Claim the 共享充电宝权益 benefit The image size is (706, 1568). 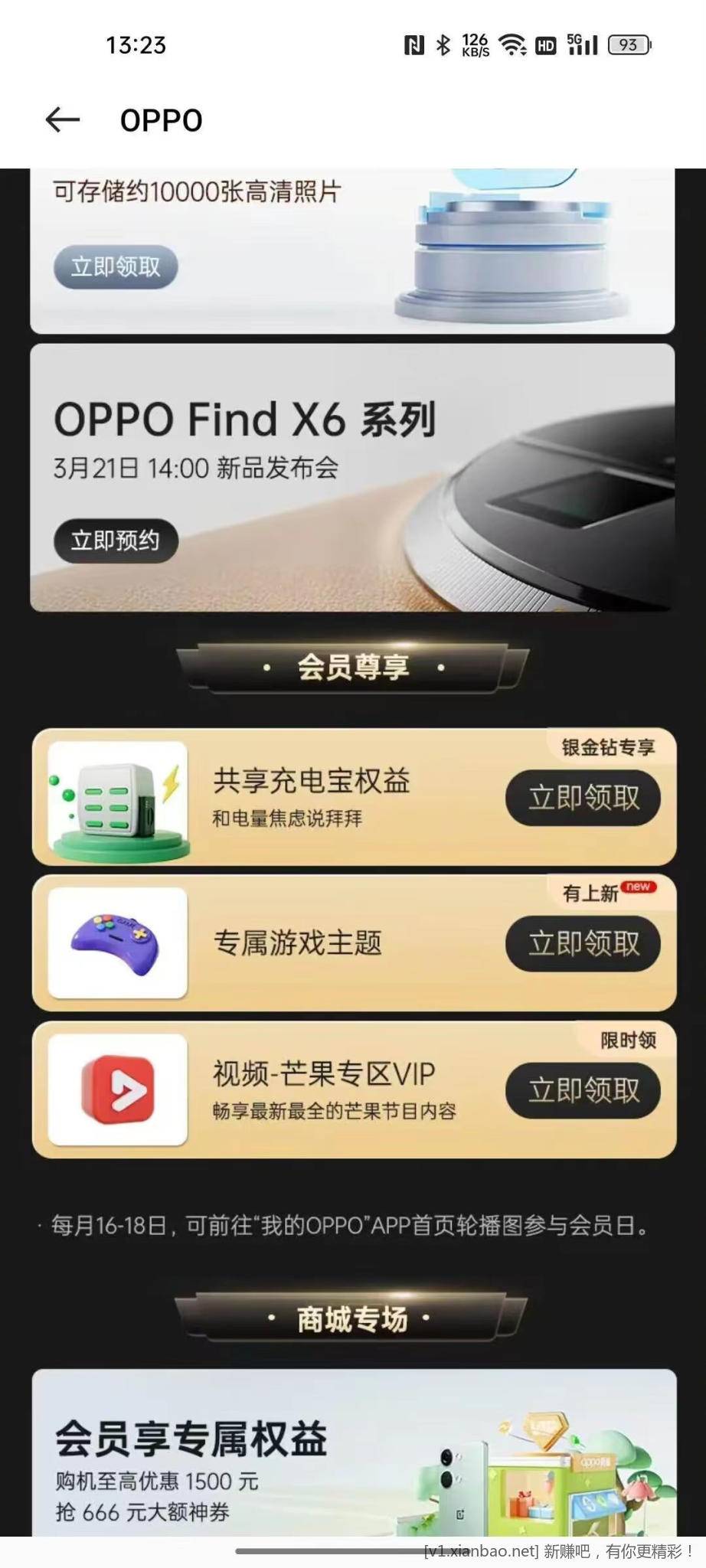(583, 798)
